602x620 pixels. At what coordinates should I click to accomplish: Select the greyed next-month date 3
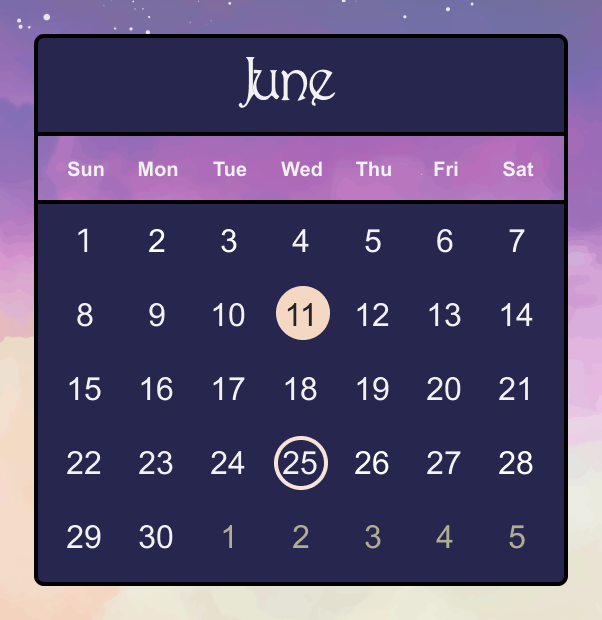[373, 537]
